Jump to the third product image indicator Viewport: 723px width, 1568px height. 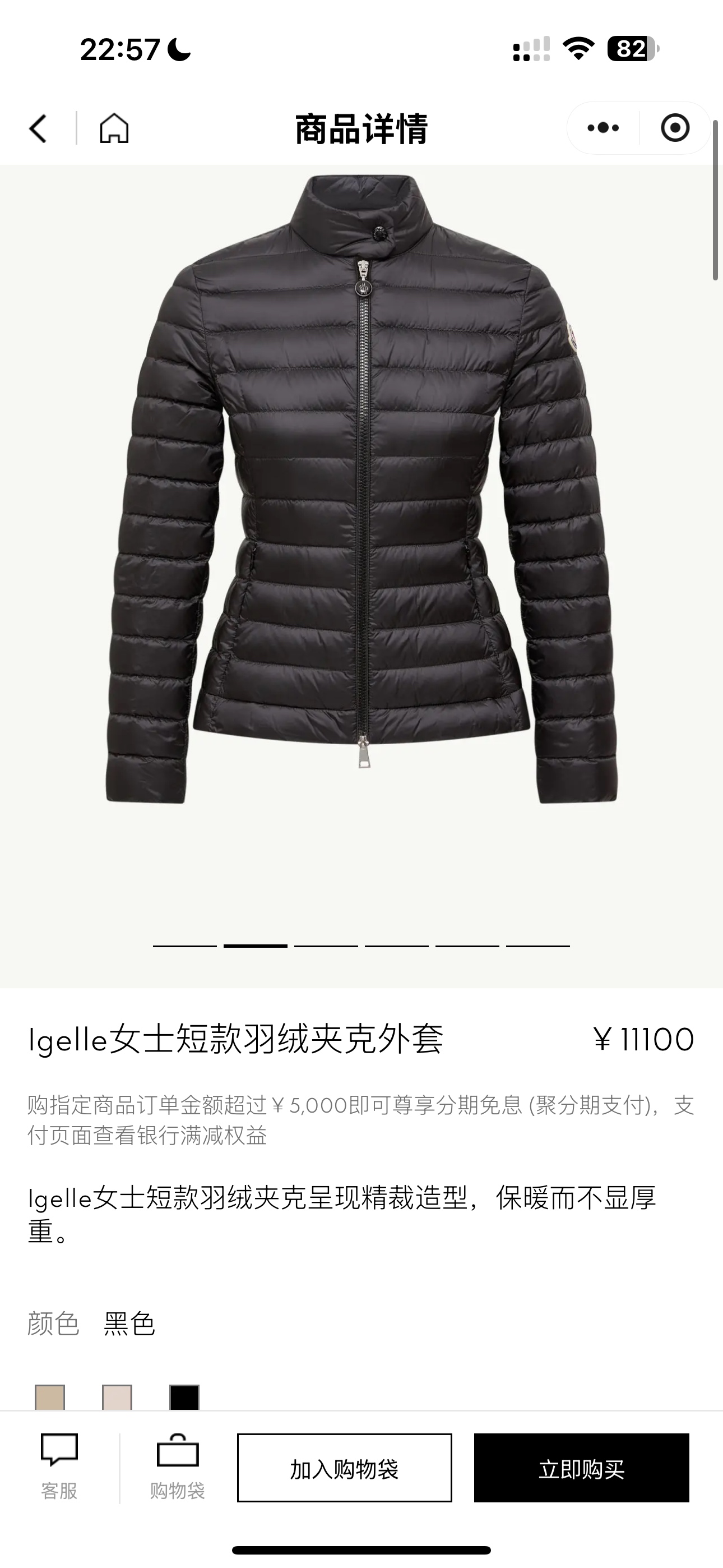(x=326, y=946)
